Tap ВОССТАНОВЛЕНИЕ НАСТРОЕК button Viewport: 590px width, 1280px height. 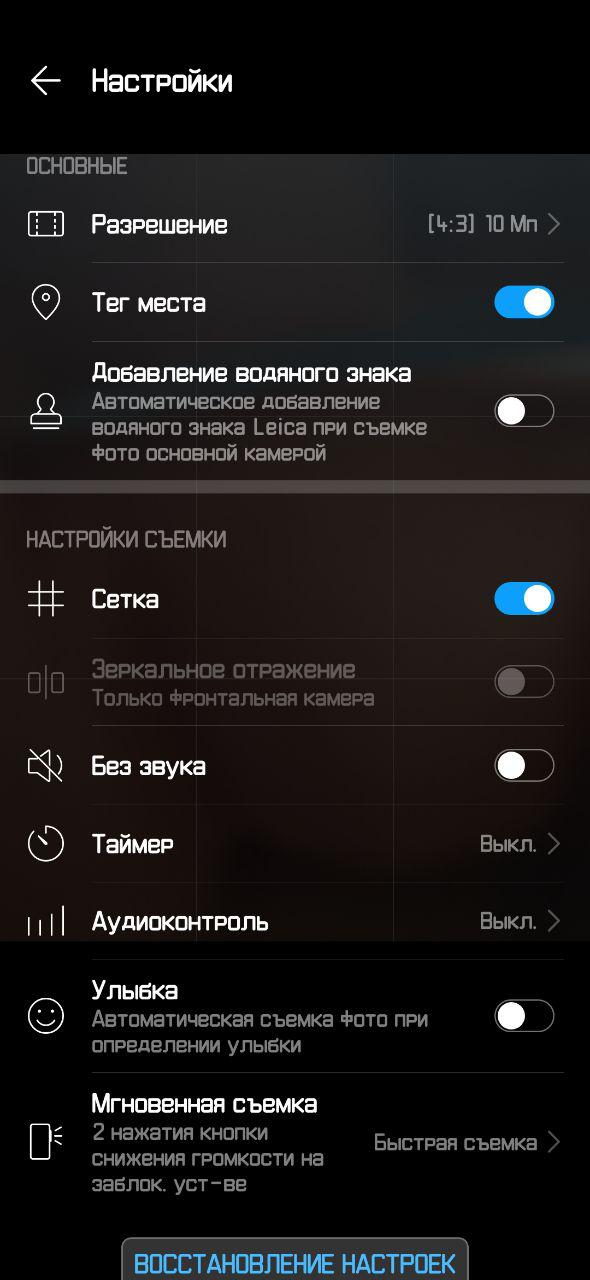click(295, 1262)
